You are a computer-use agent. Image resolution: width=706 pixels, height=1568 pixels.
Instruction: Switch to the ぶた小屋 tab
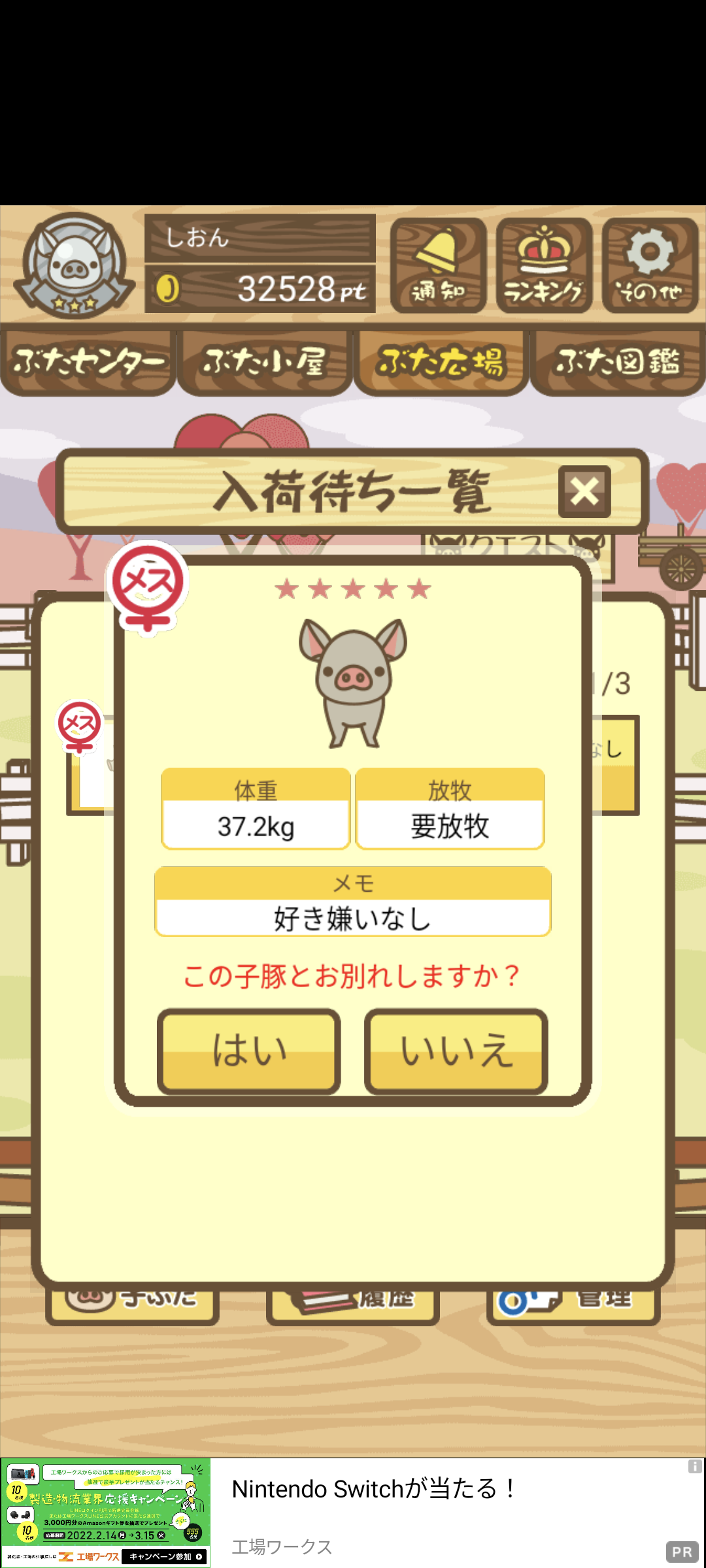(x=265, y=363)
